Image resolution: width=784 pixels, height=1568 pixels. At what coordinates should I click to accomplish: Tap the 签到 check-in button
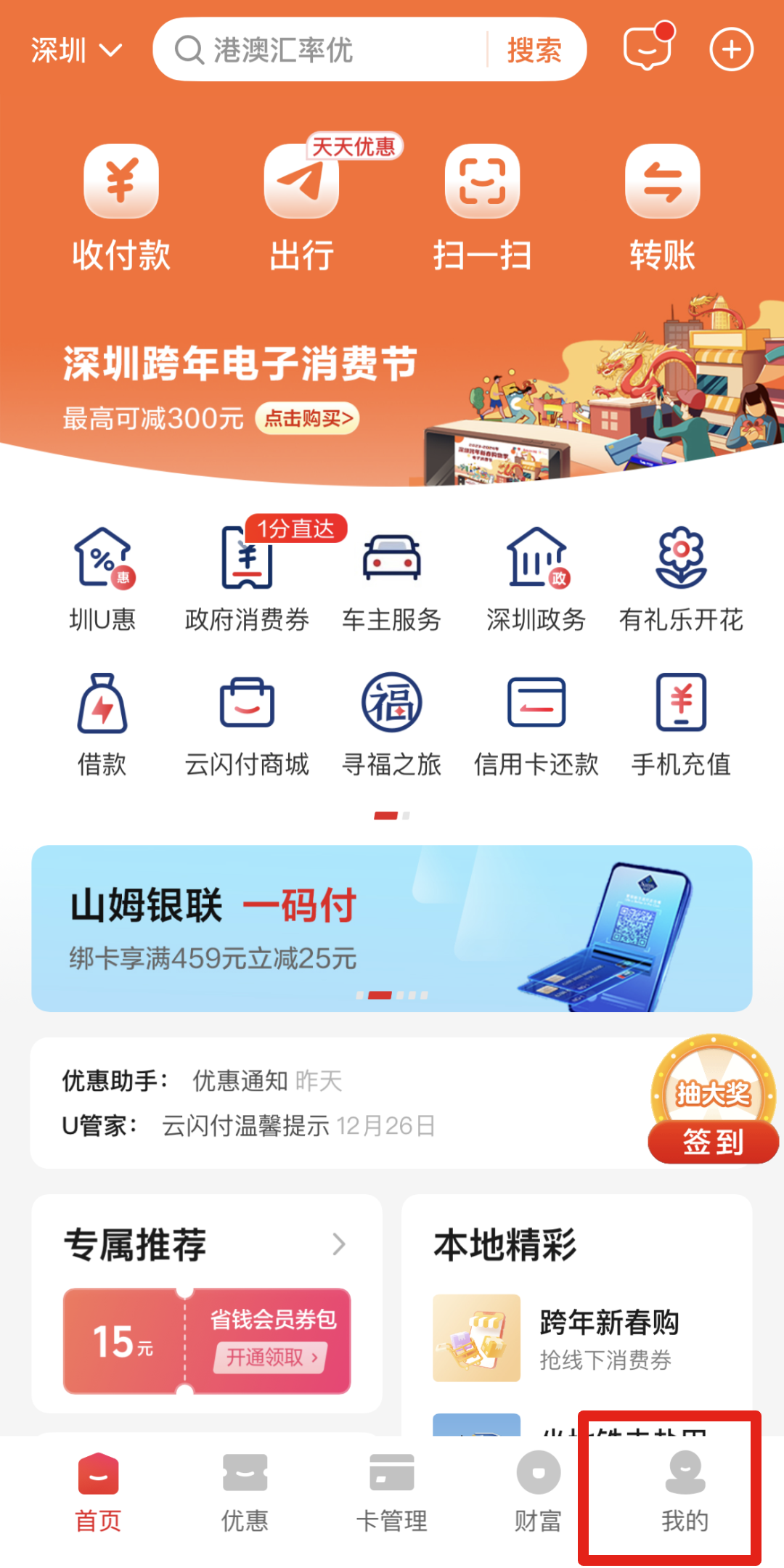tap(713, 1142)
